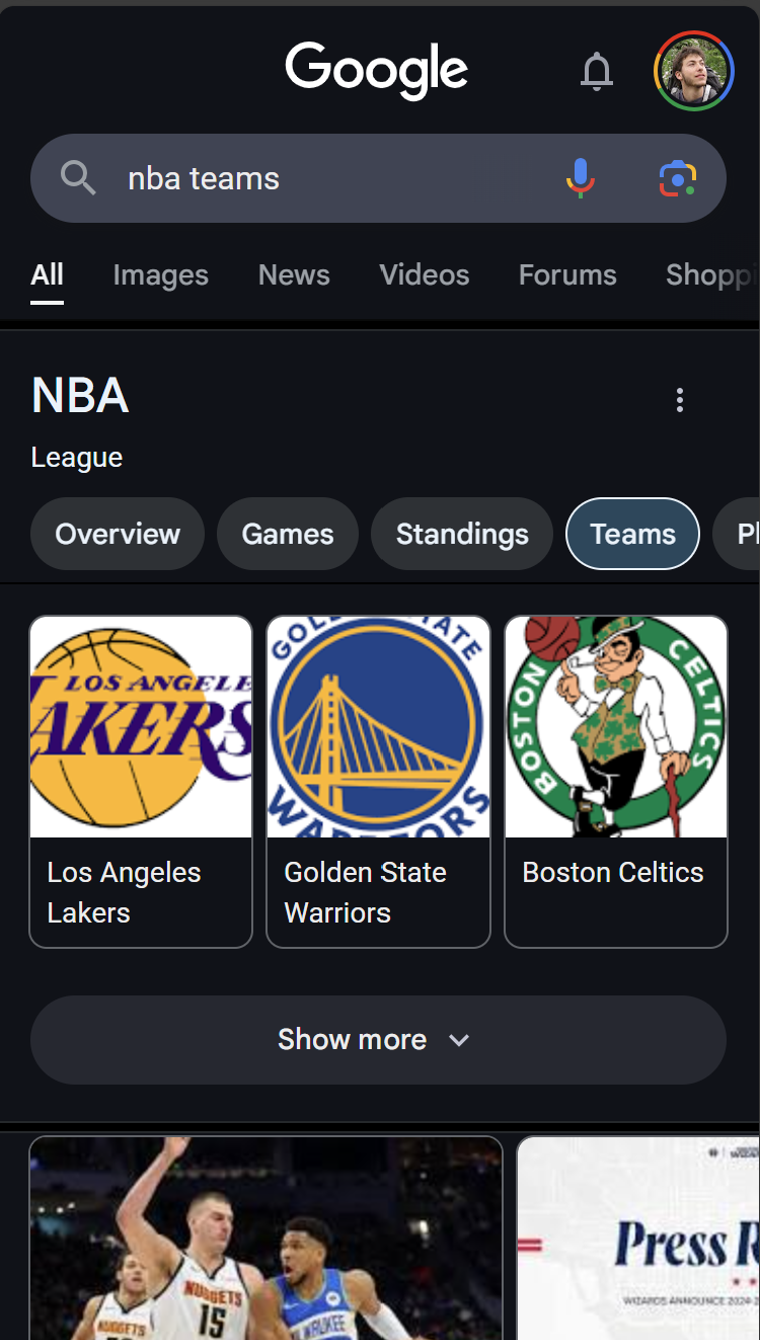
Task: Switch to the News tab
Action: coord(294,275)
